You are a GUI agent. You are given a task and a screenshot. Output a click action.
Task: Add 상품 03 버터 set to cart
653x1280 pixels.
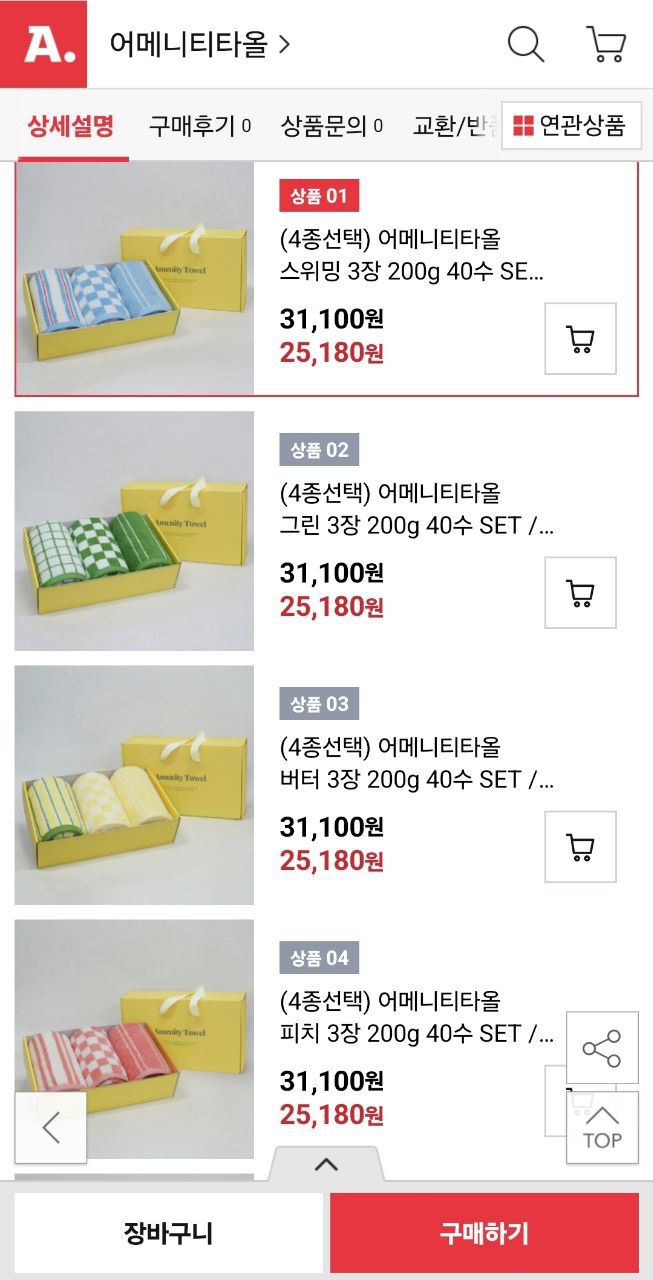coord(580,847)
